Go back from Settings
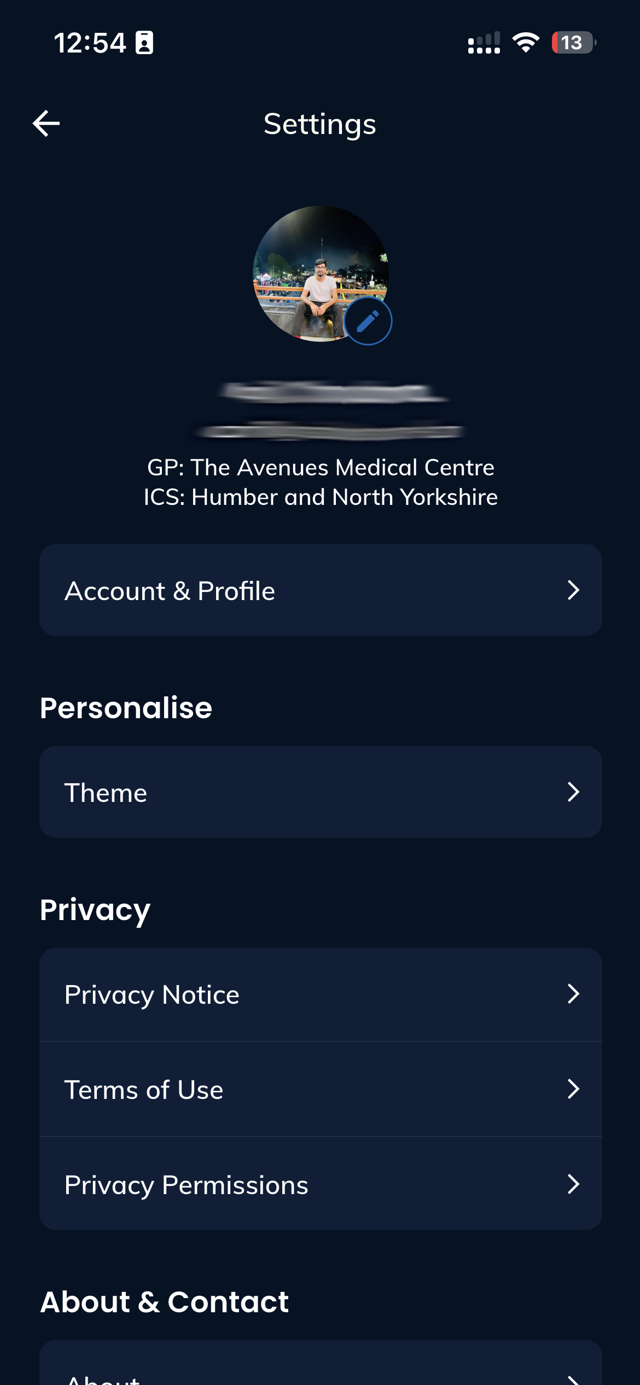 coord(46,123)
